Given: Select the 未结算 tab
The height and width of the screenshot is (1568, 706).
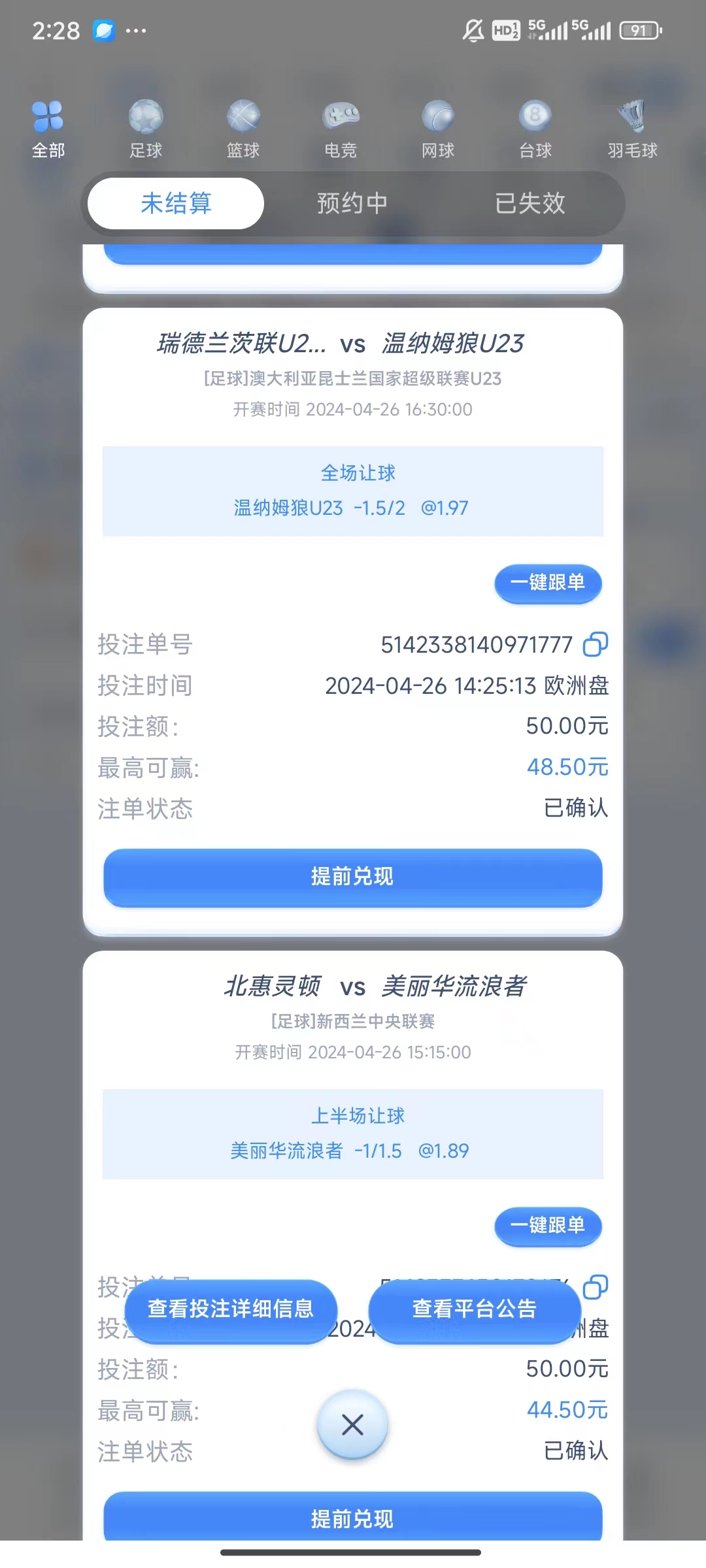Looking at the screenshot, I should (176, 204).
